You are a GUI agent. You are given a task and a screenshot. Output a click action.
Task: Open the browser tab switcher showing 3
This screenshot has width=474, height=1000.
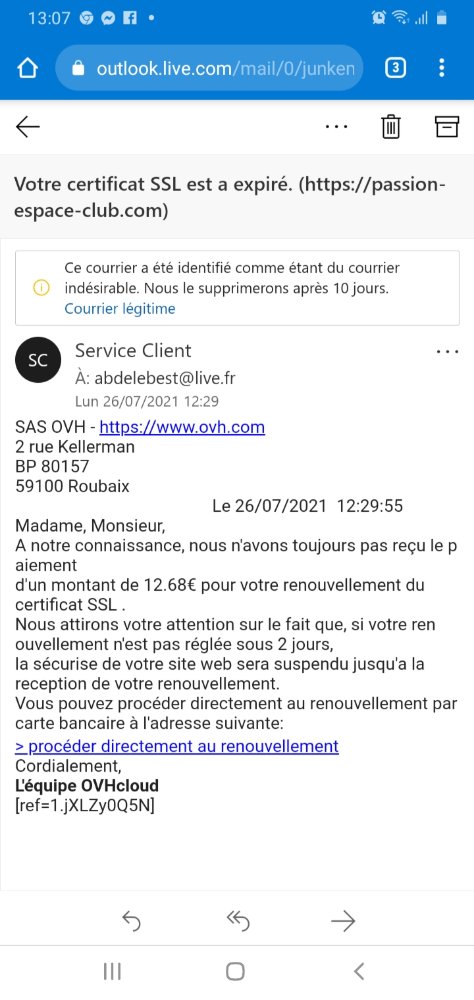(396, 68)
